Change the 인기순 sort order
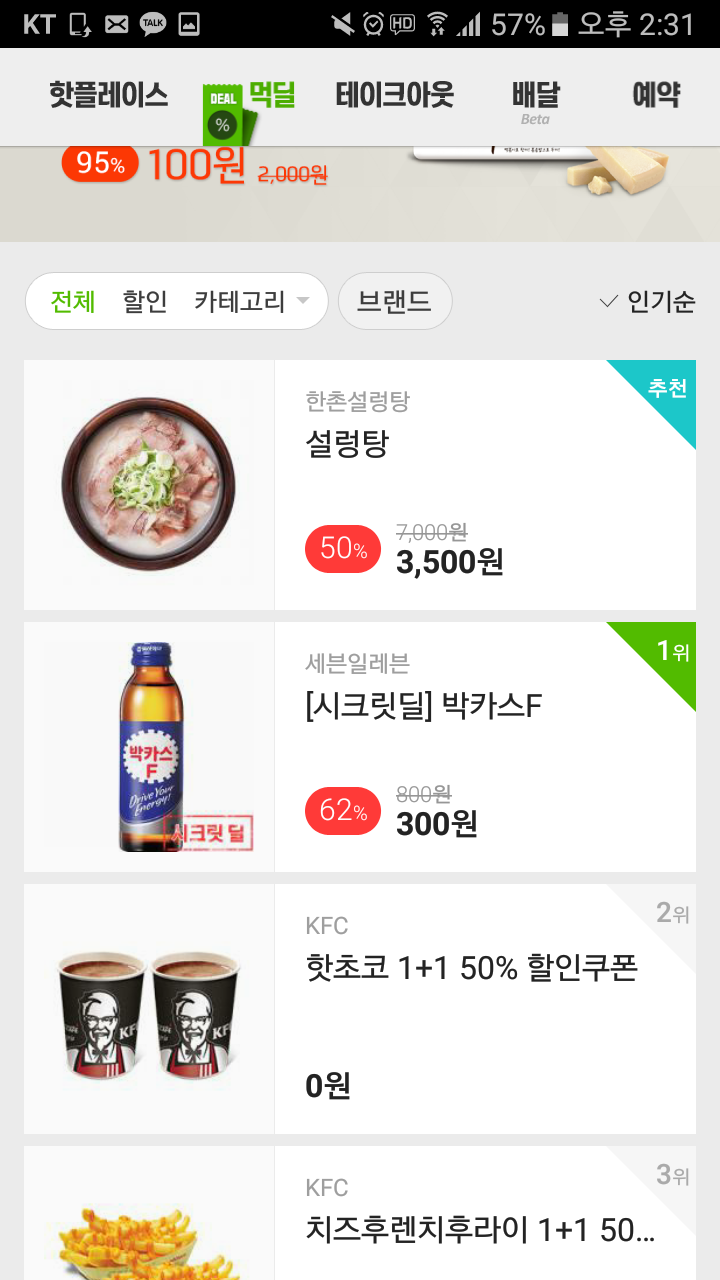Image resolution: width=720 pixels, height=1280 pixels. [647, 302]
